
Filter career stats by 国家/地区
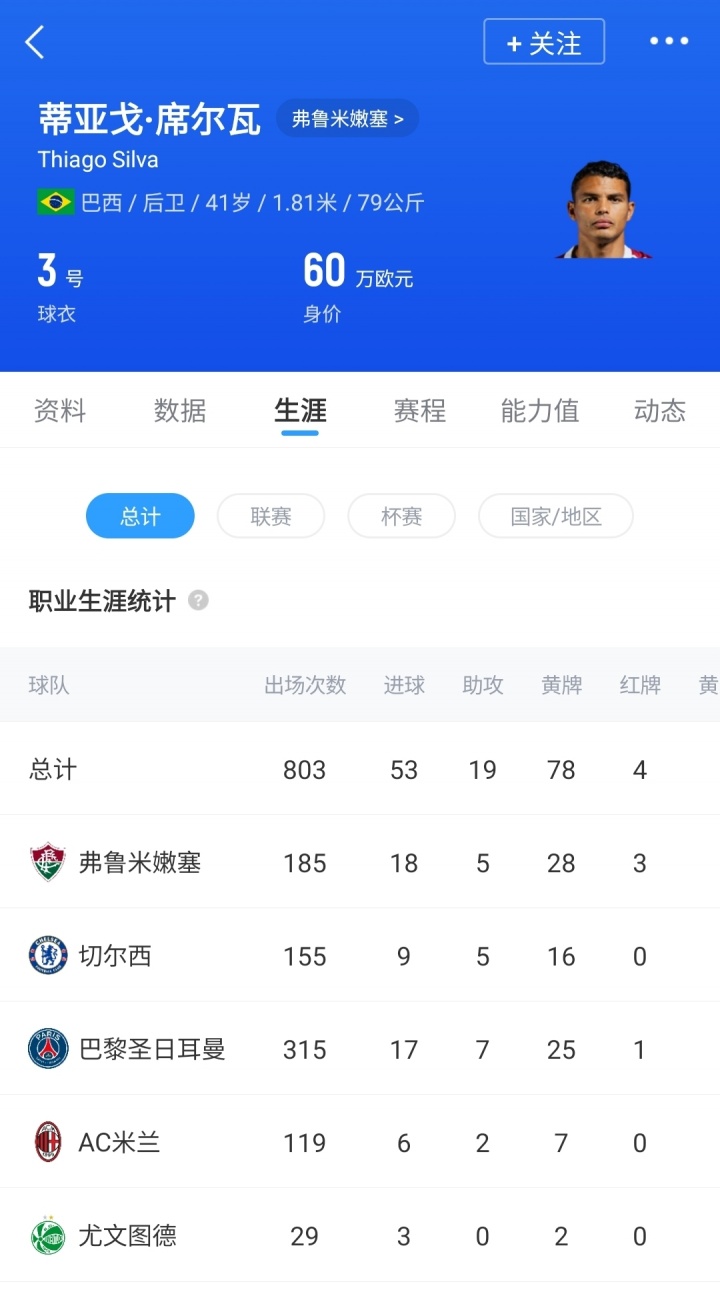tap(556, 516)
